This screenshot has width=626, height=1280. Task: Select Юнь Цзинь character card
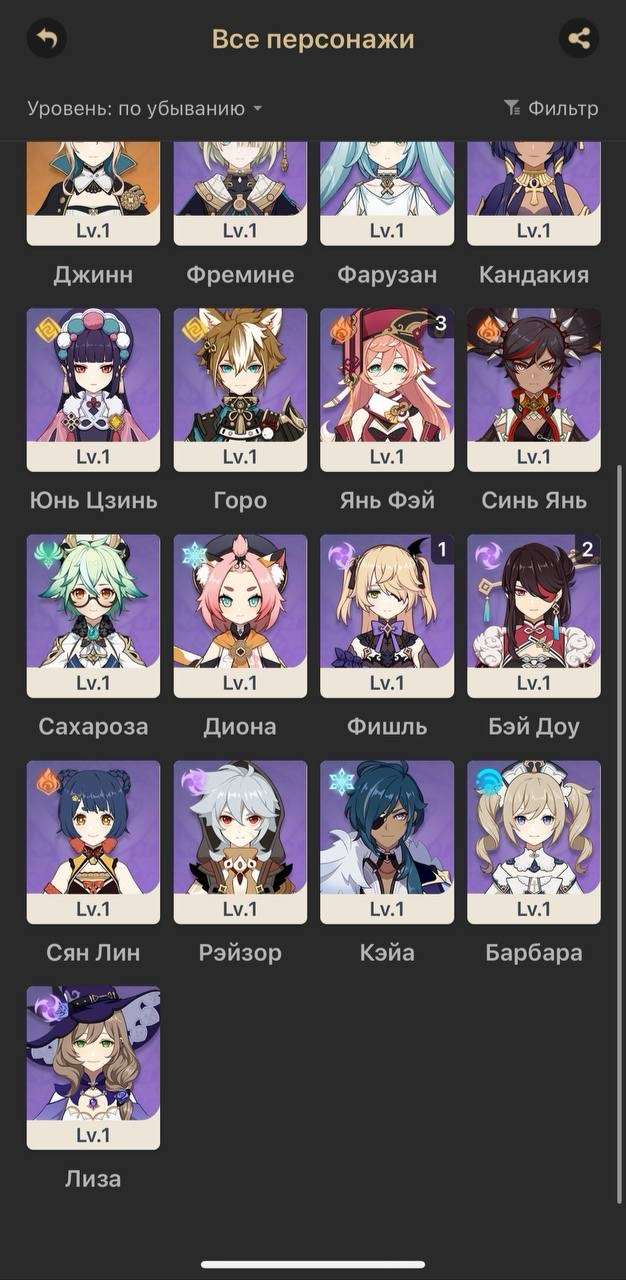point(93,389)
